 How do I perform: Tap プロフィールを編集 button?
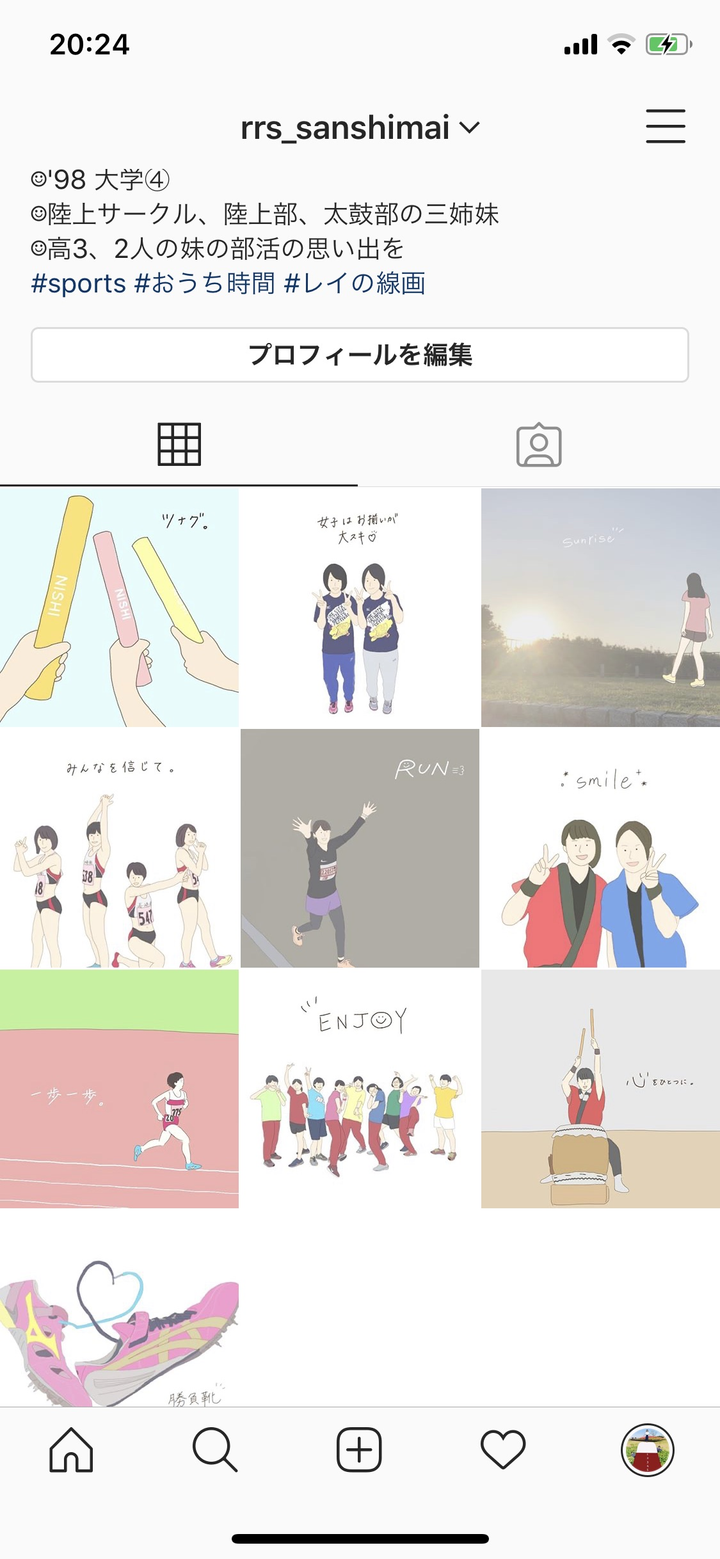tap(360, 355)
